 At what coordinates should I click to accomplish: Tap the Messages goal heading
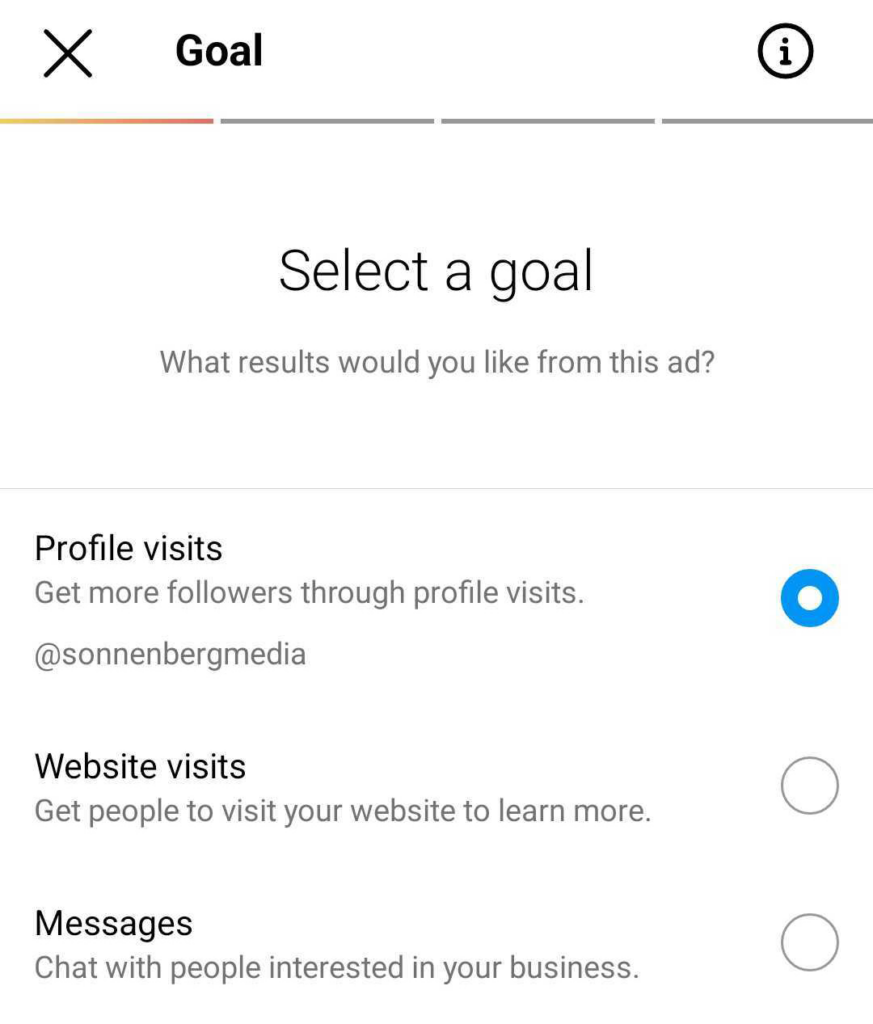click(113, 923)
